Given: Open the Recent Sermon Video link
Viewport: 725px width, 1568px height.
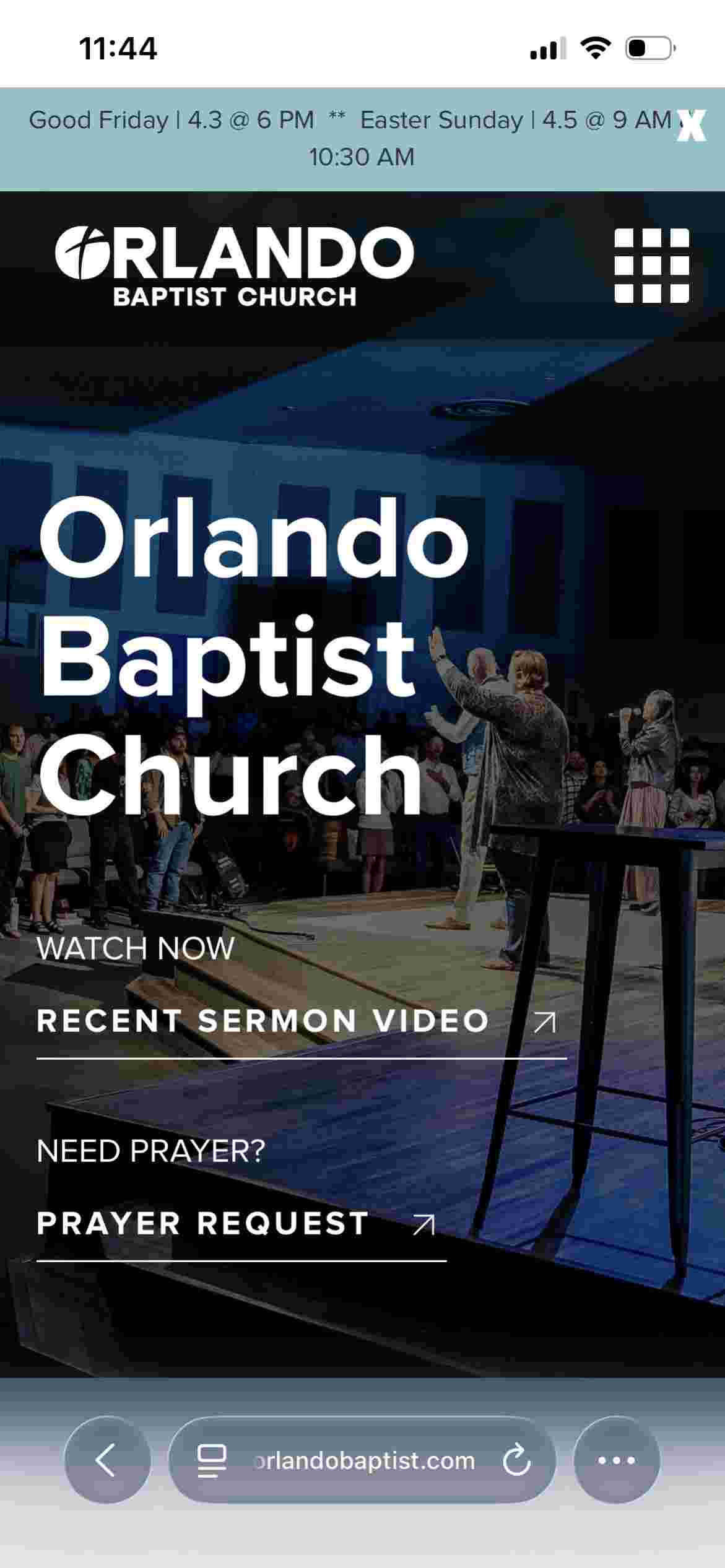Looking at the screenshot, I should pos(297,1022).
